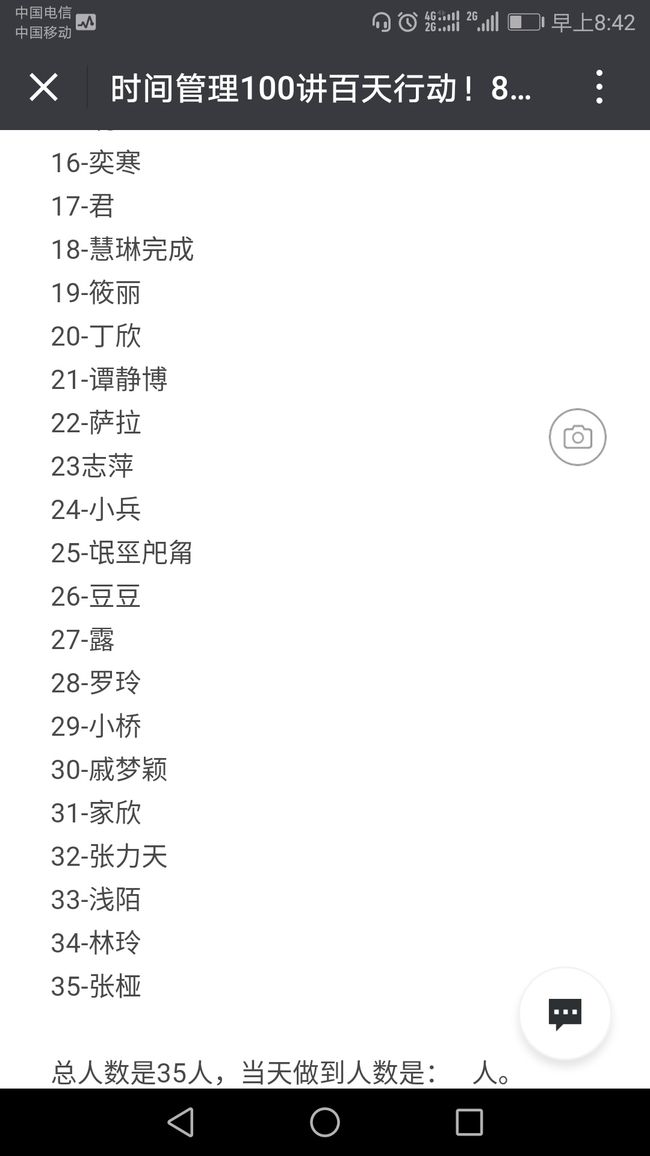Go back using the system back button
The width and height of the screenshot is (650, 1156).
click(181, 1122)
